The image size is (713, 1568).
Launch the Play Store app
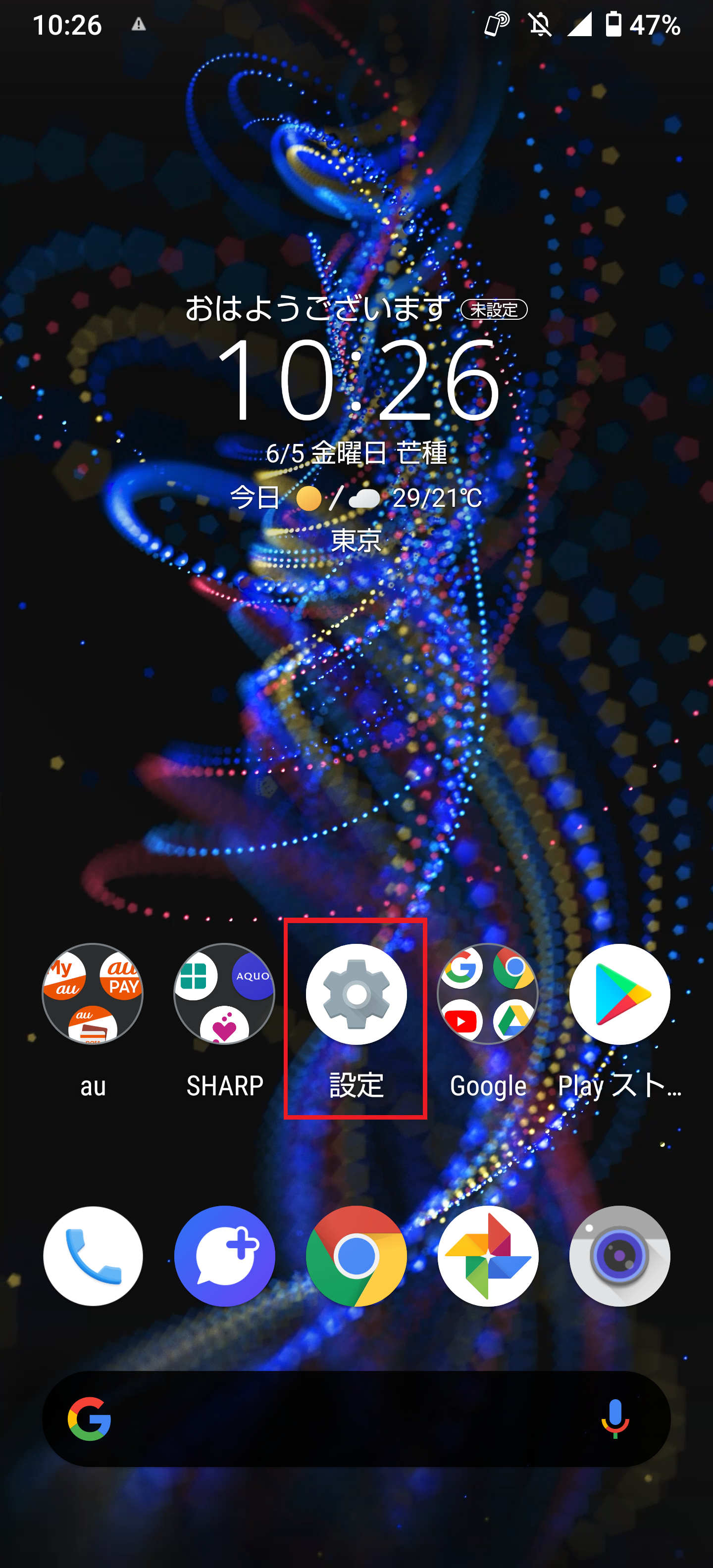pyautogui.click(x=619, y=995)
